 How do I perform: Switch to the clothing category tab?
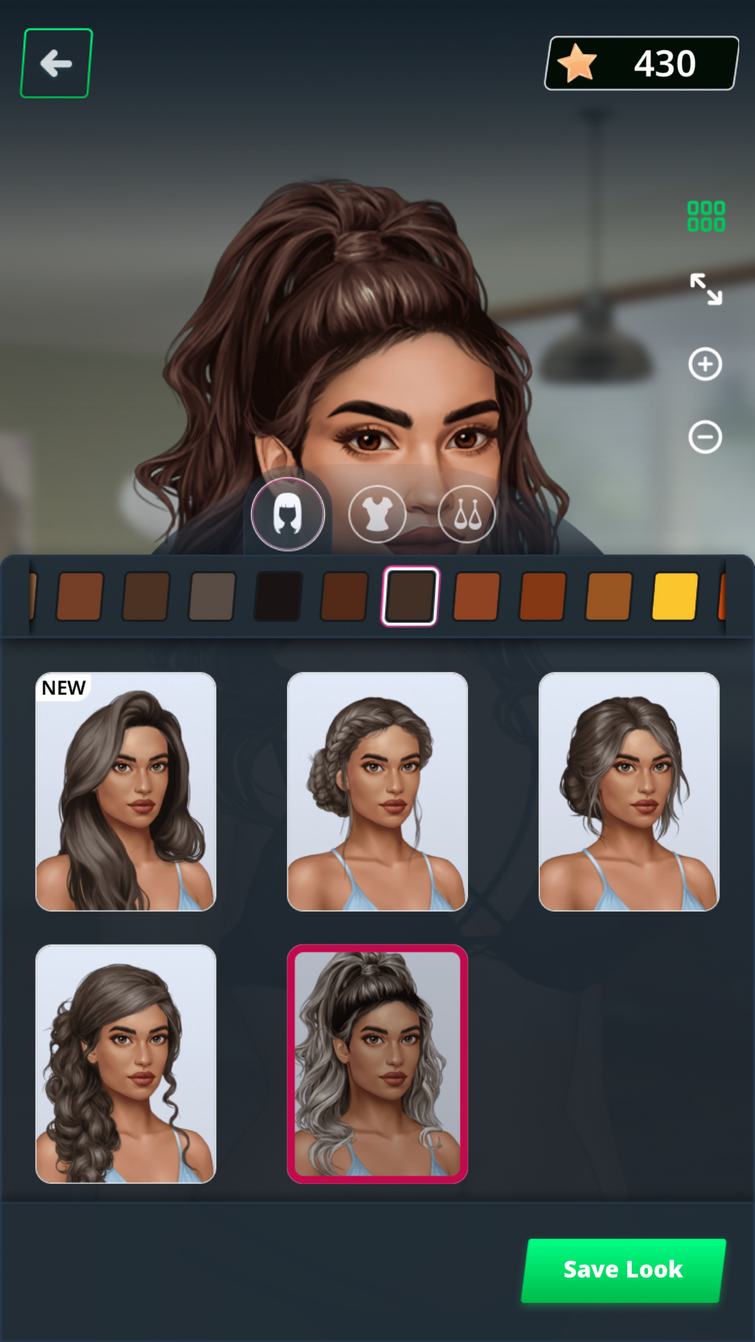point(377,514)
